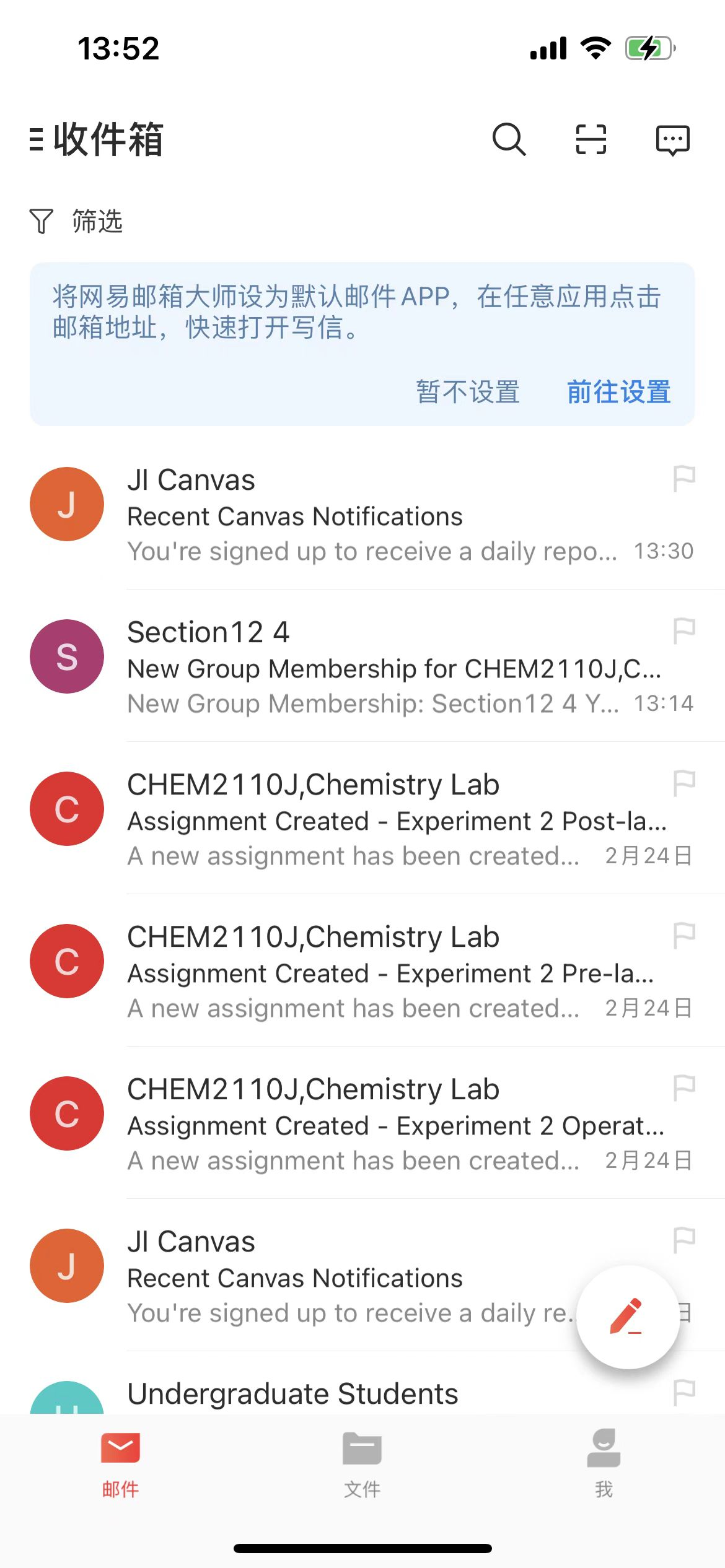
Task: Open the Experiment 2 Operat... assignment email
Action: tap(372, 1125)
